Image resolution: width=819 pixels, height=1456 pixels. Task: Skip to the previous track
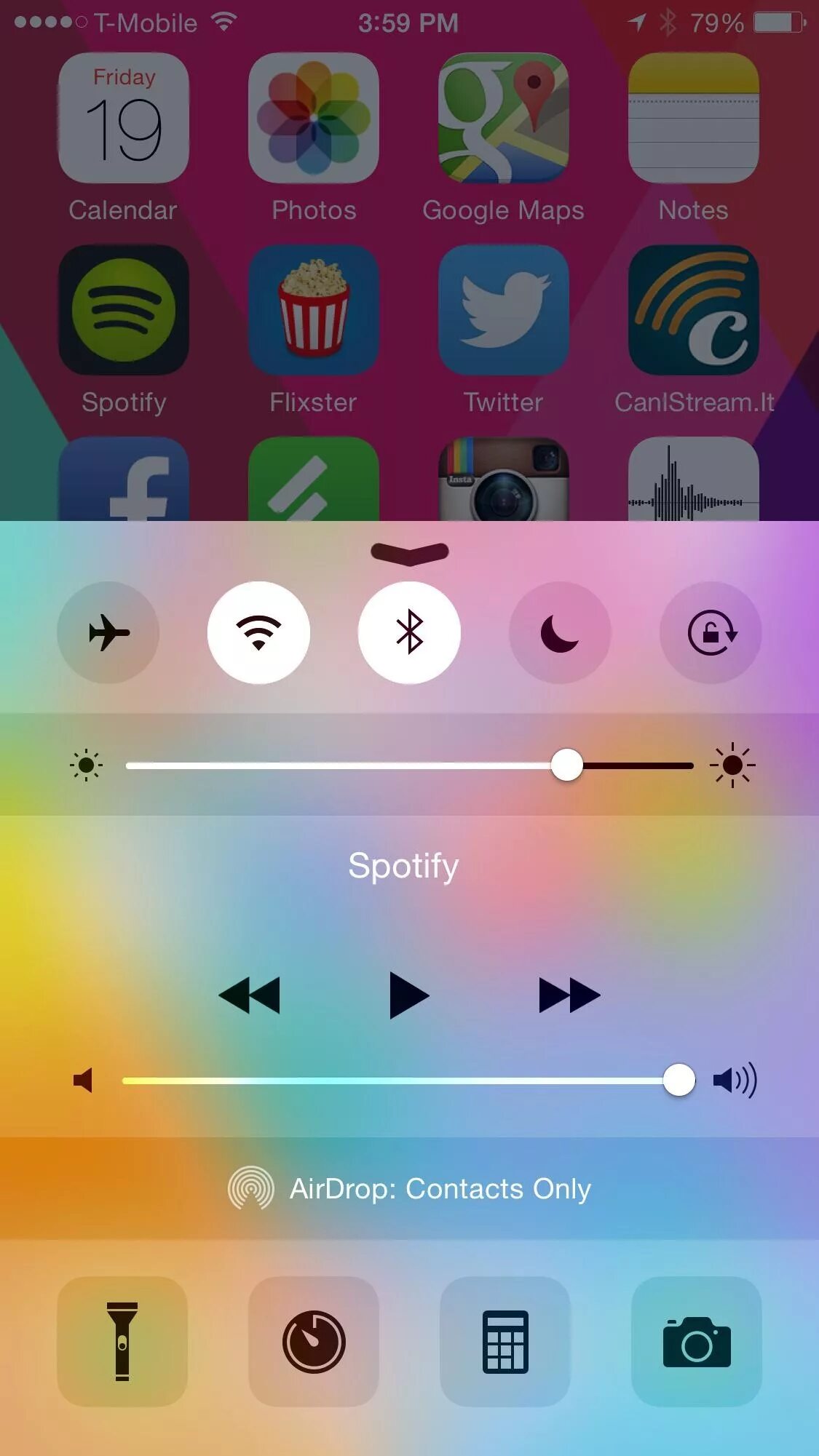(x=249, y=995)
